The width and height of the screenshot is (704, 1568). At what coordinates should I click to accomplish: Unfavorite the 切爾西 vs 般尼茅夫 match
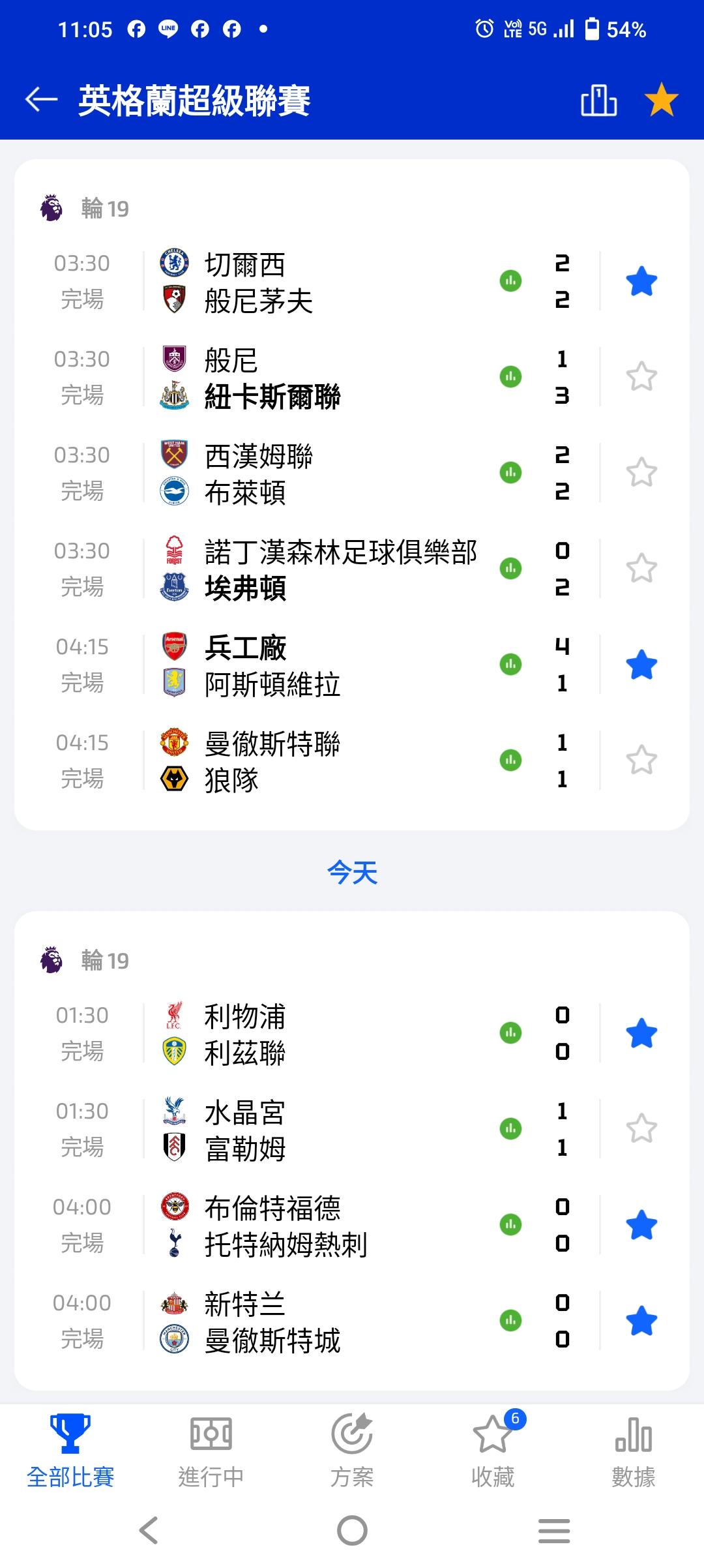[641, 282]
